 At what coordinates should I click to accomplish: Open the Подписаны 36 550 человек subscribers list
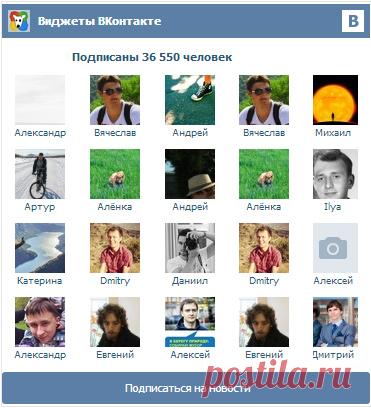pyautogui.click(x=152, y=57)
